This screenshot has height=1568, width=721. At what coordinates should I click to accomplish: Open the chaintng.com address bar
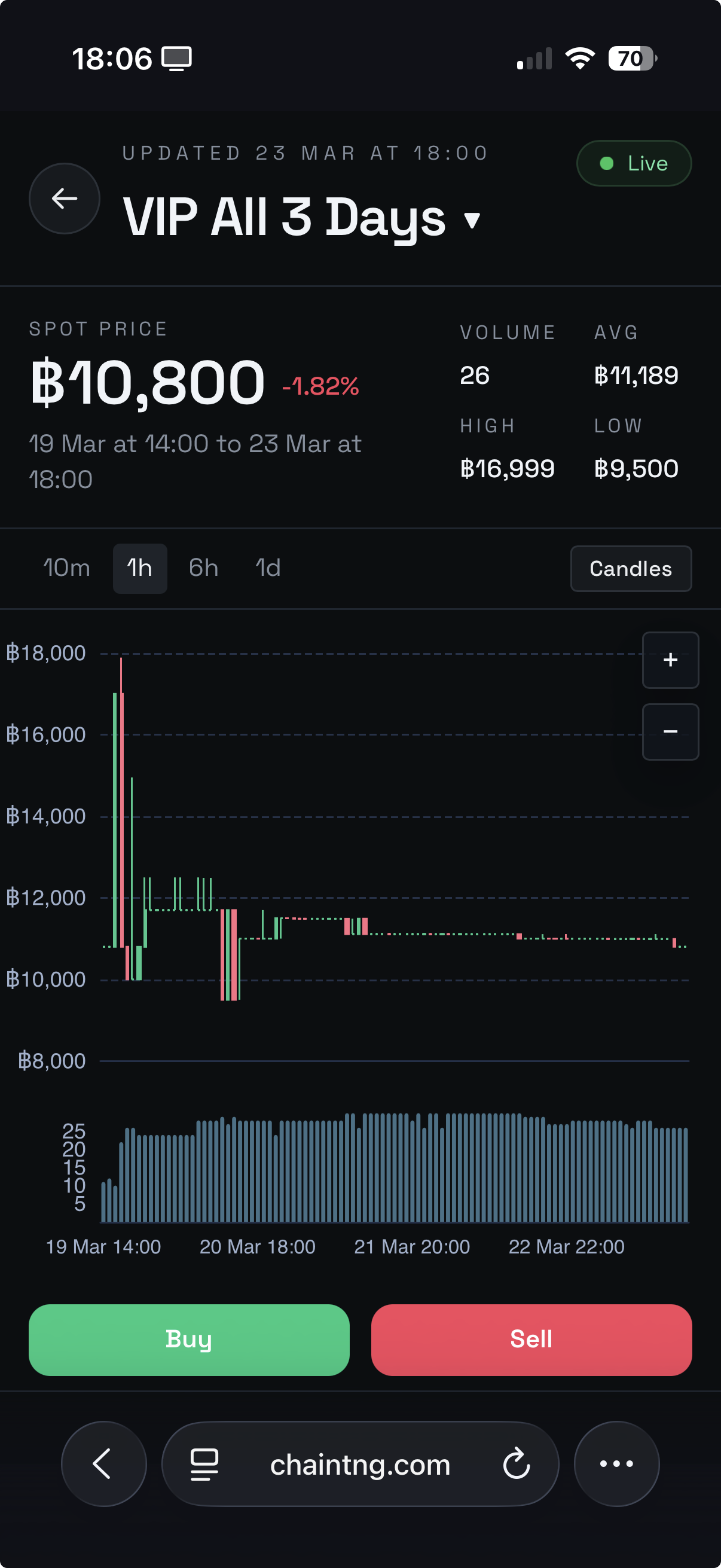point(359,1464)
